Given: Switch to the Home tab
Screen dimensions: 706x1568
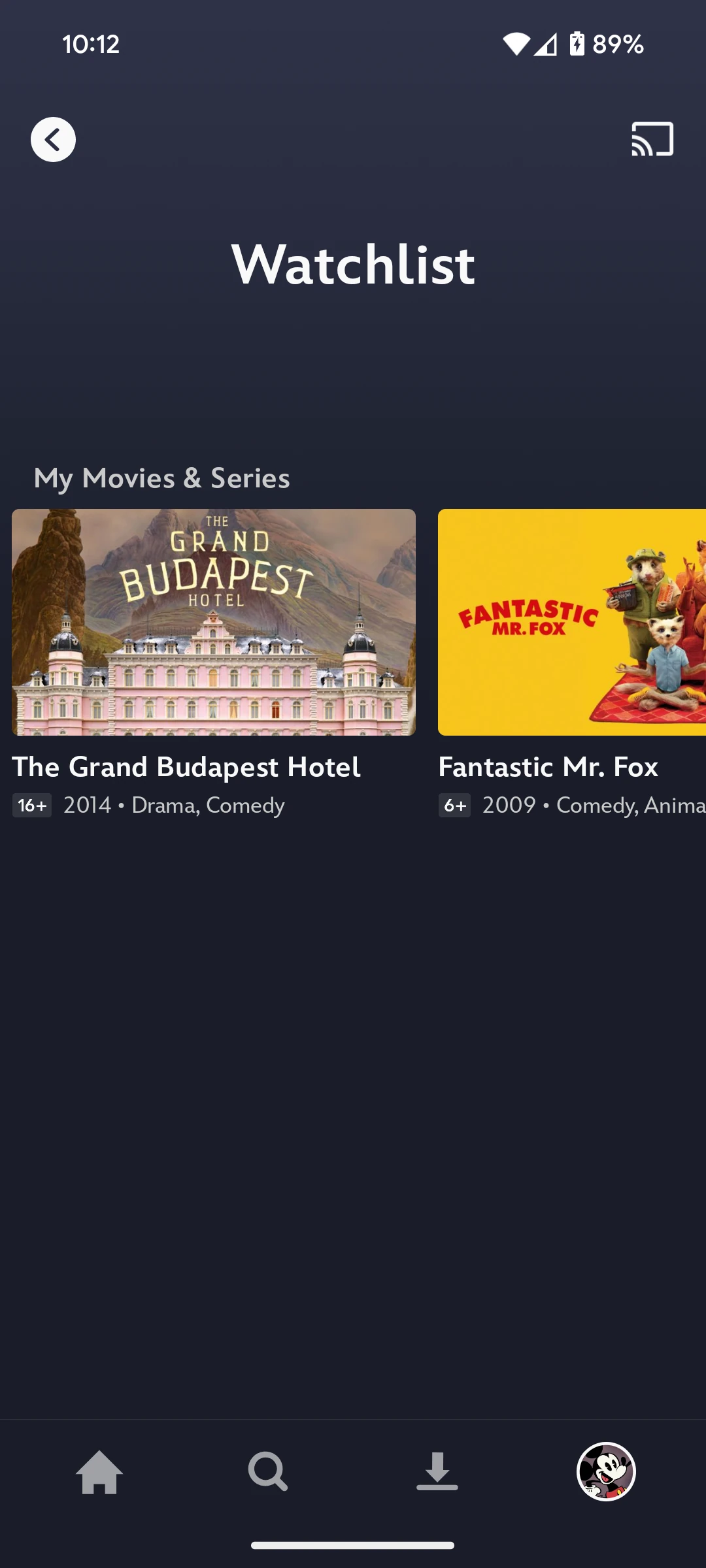Looking at the screenshot, I should 99,1472.
